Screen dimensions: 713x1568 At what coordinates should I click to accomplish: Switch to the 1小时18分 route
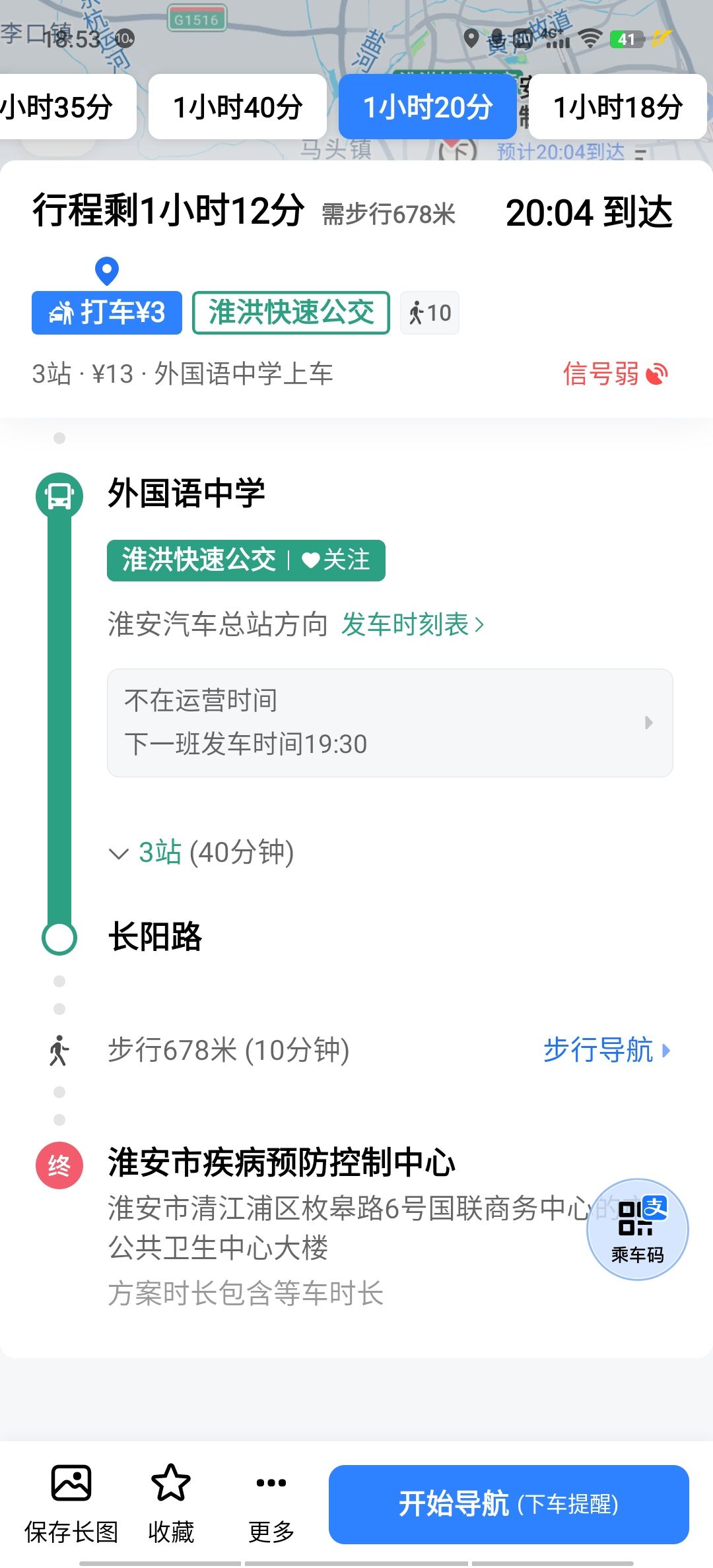point(618,107)
